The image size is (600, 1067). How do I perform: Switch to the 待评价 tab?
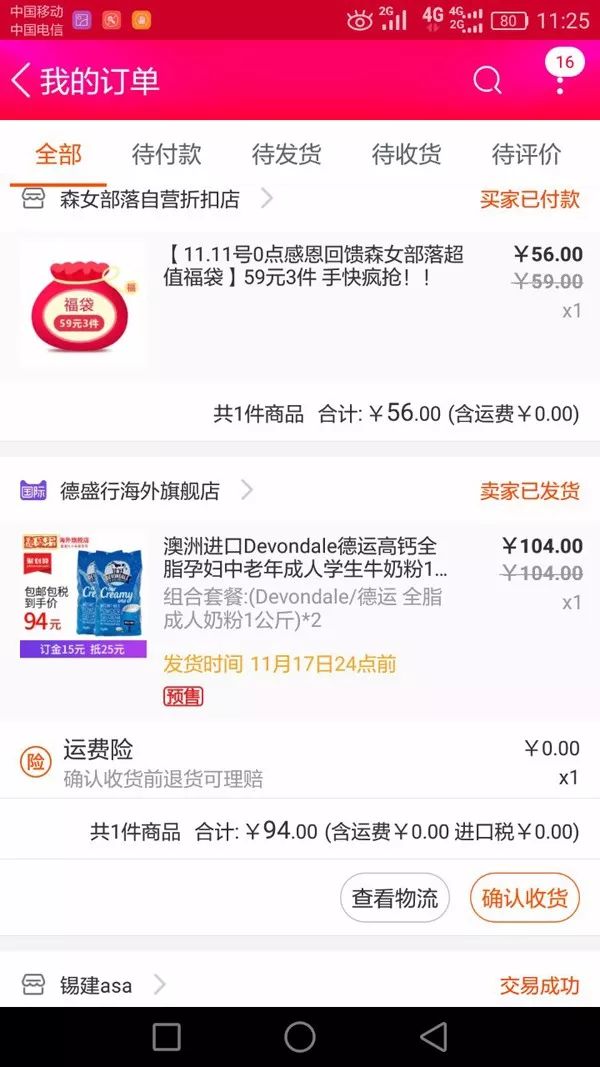point(526,154)
